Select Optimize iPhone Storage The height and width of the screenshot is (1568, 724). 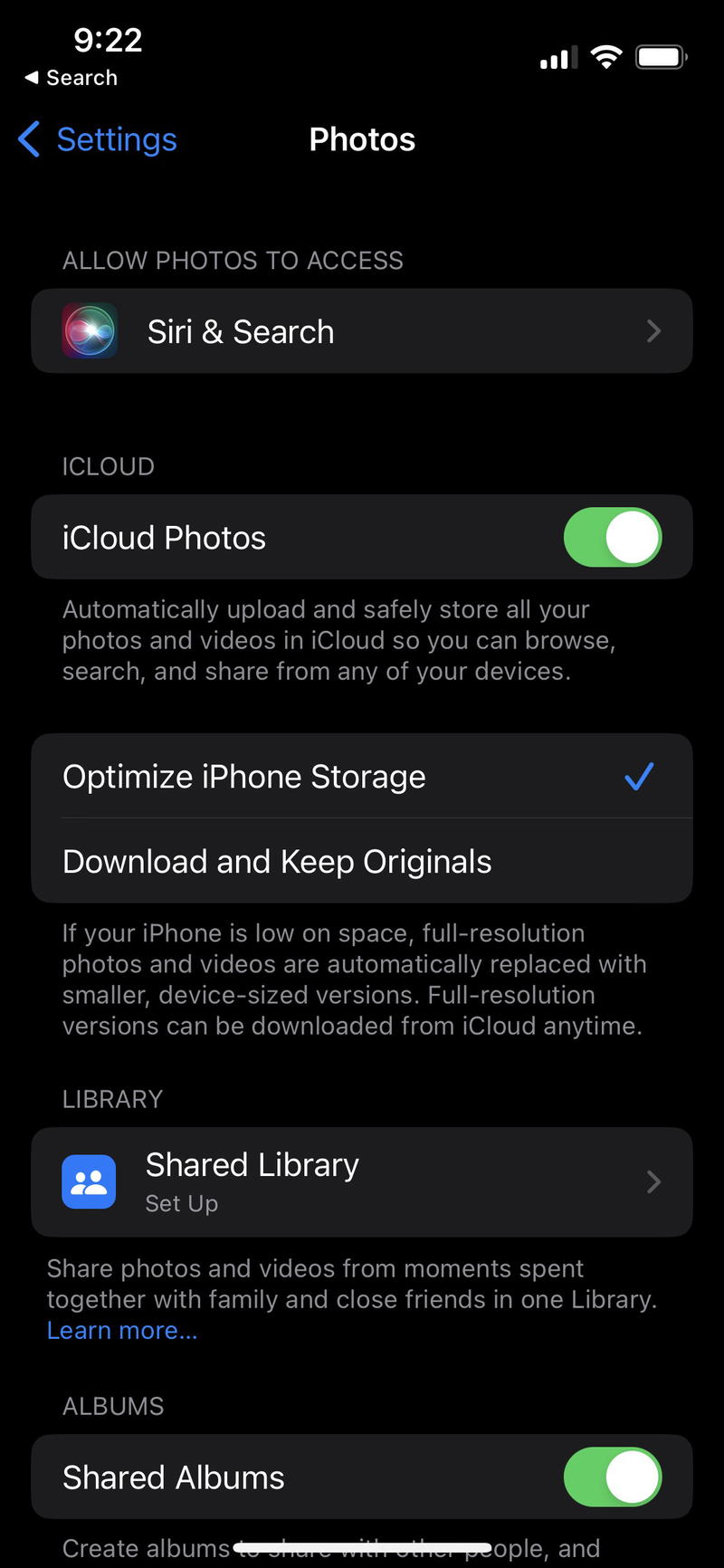(362, 777)
